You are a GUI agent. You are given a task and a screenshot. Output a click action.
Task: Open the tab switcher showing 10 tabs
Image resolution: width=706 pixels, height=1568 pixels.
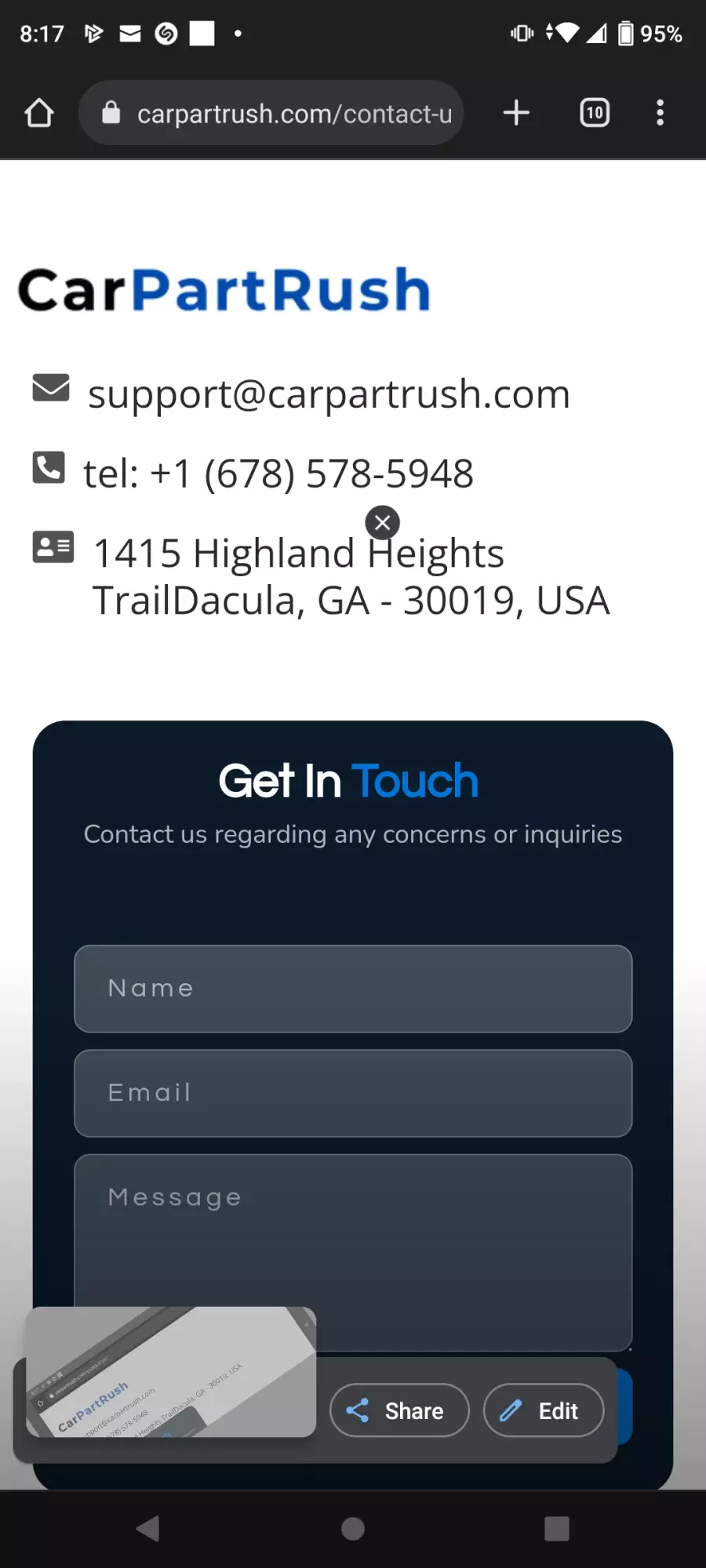point(595,113)
